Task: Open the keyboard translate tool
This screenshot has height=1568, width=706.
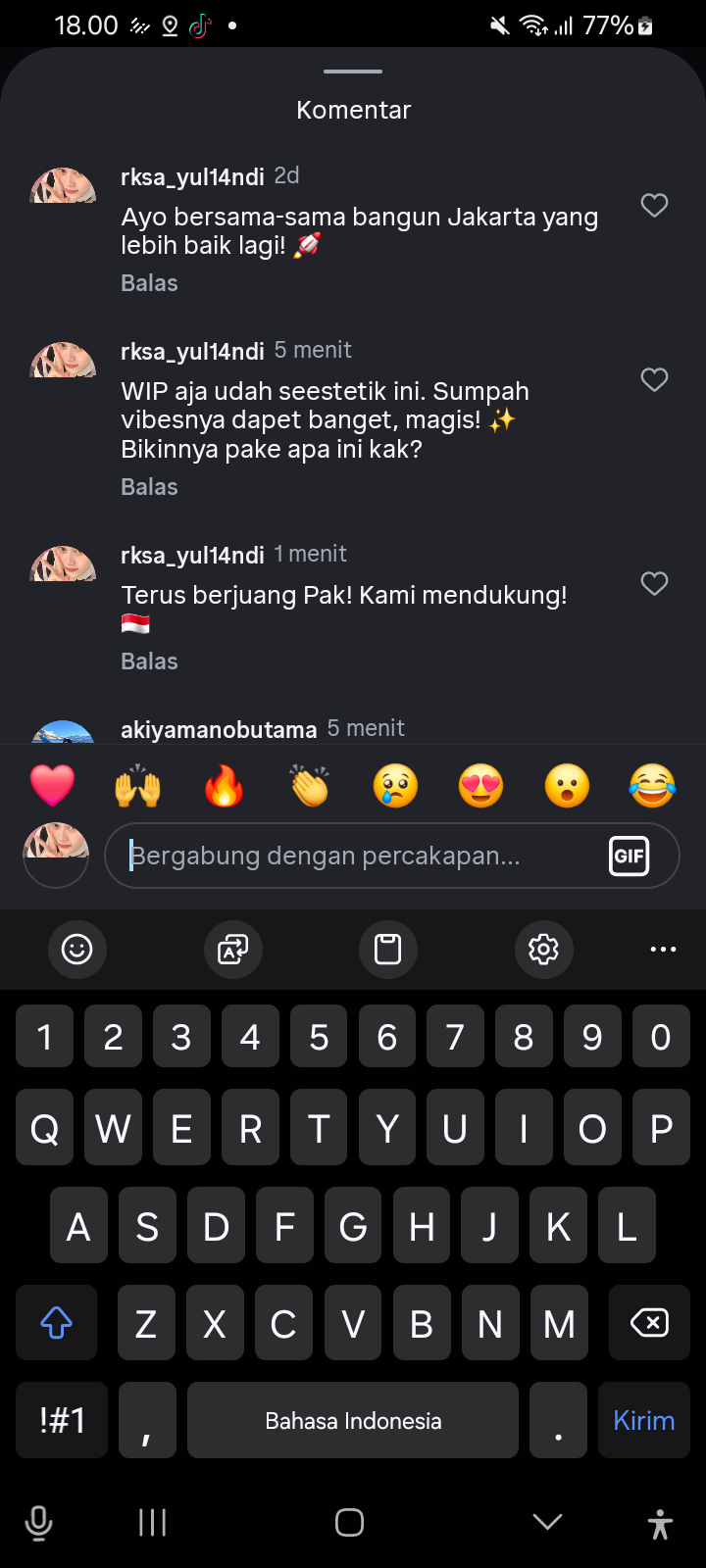Action: pyautogui.click(x=232, y=949)
